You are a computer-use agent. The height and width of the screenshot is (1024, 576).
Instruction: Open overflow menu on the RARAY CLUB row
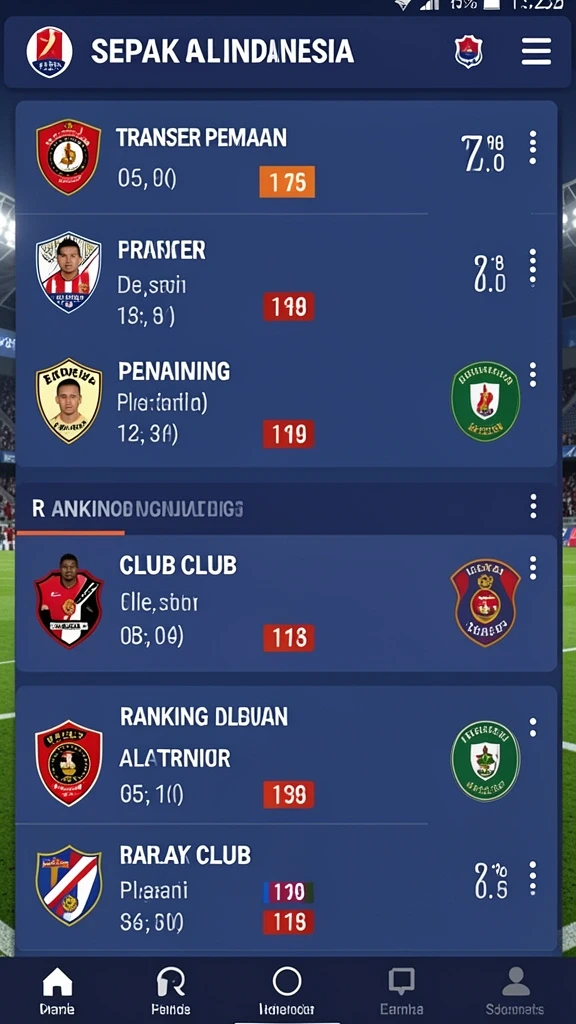coord(533,878)
